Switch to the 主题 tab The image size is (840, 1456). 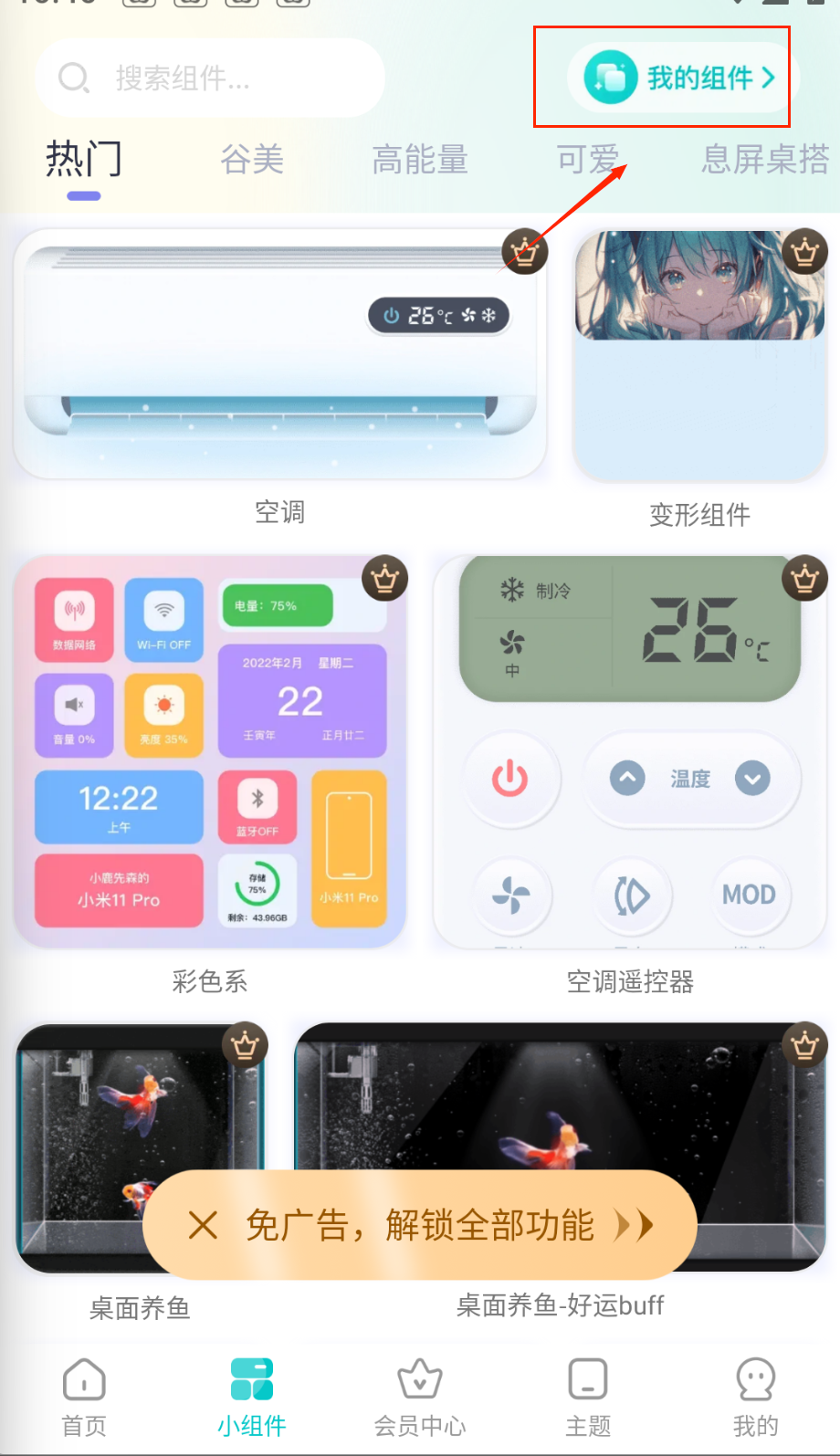point(588,1397)
